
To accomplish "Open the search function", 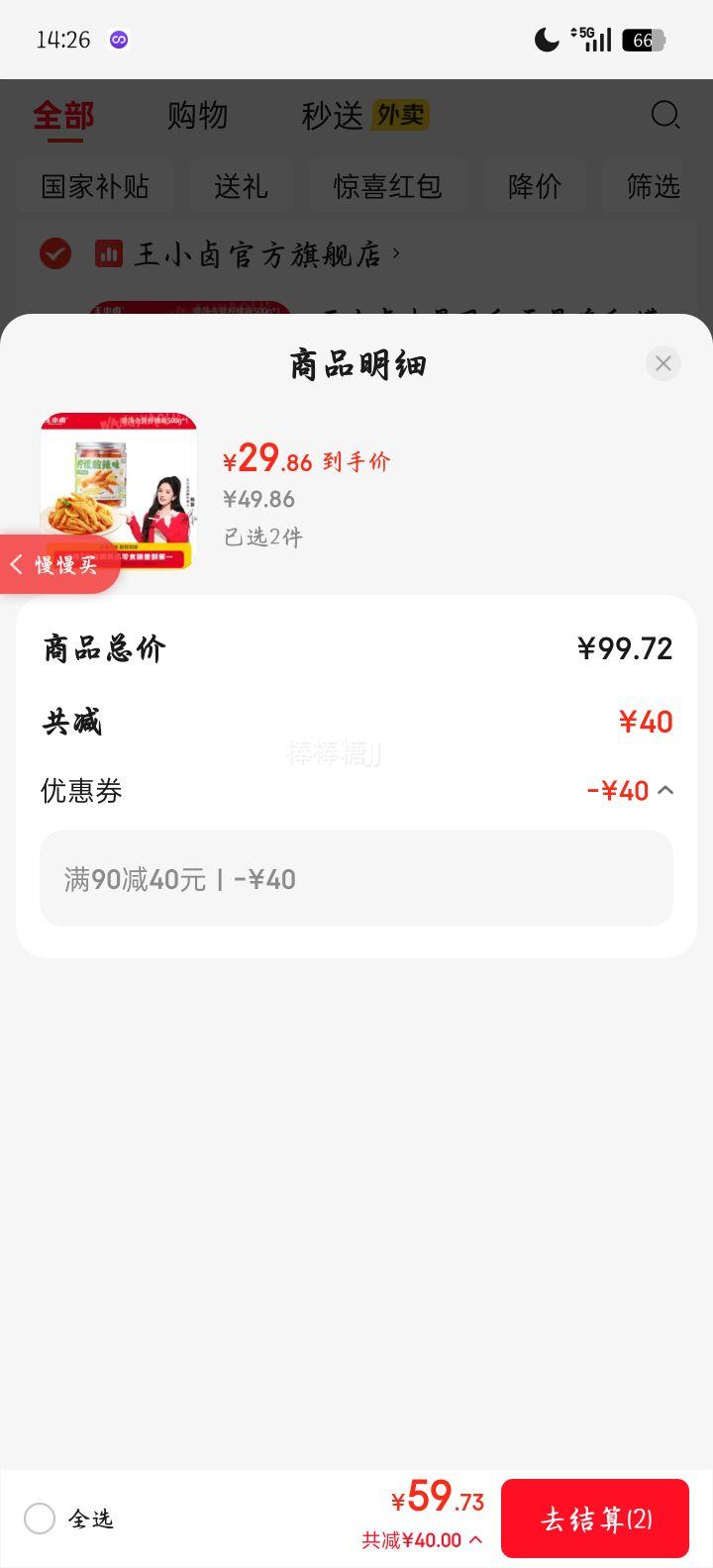I will (x=665, y=116).
